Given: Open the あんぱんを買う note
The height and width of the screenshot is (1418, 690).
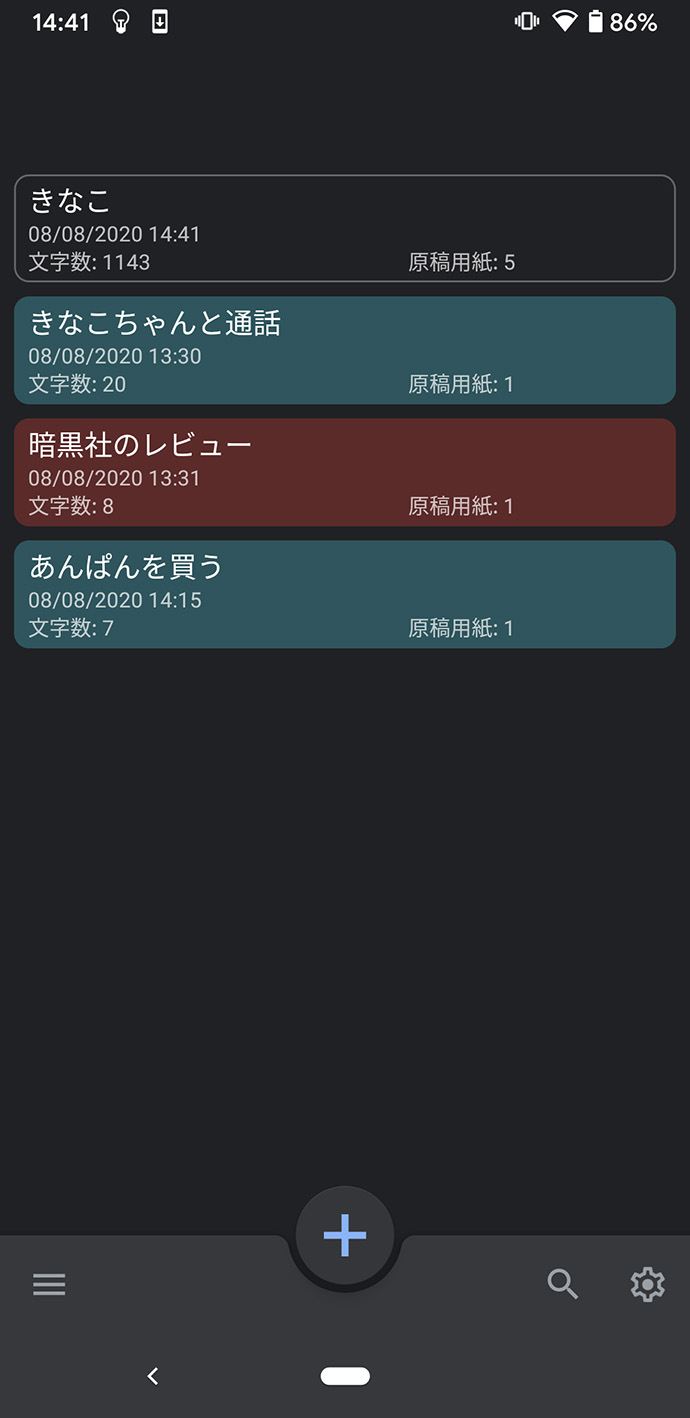Looking at the screenshot, I should pos(345,595).
